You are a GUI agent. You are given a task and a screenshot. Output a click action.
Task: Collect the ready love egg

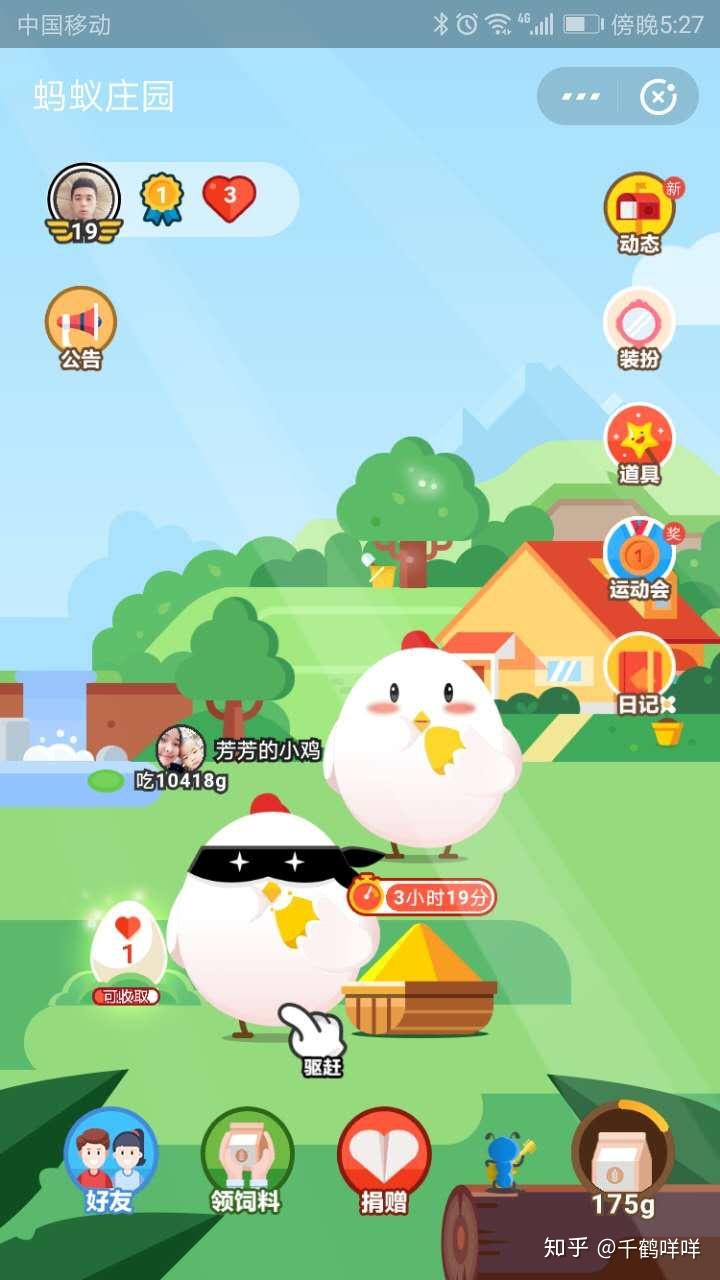click(127, 952)
